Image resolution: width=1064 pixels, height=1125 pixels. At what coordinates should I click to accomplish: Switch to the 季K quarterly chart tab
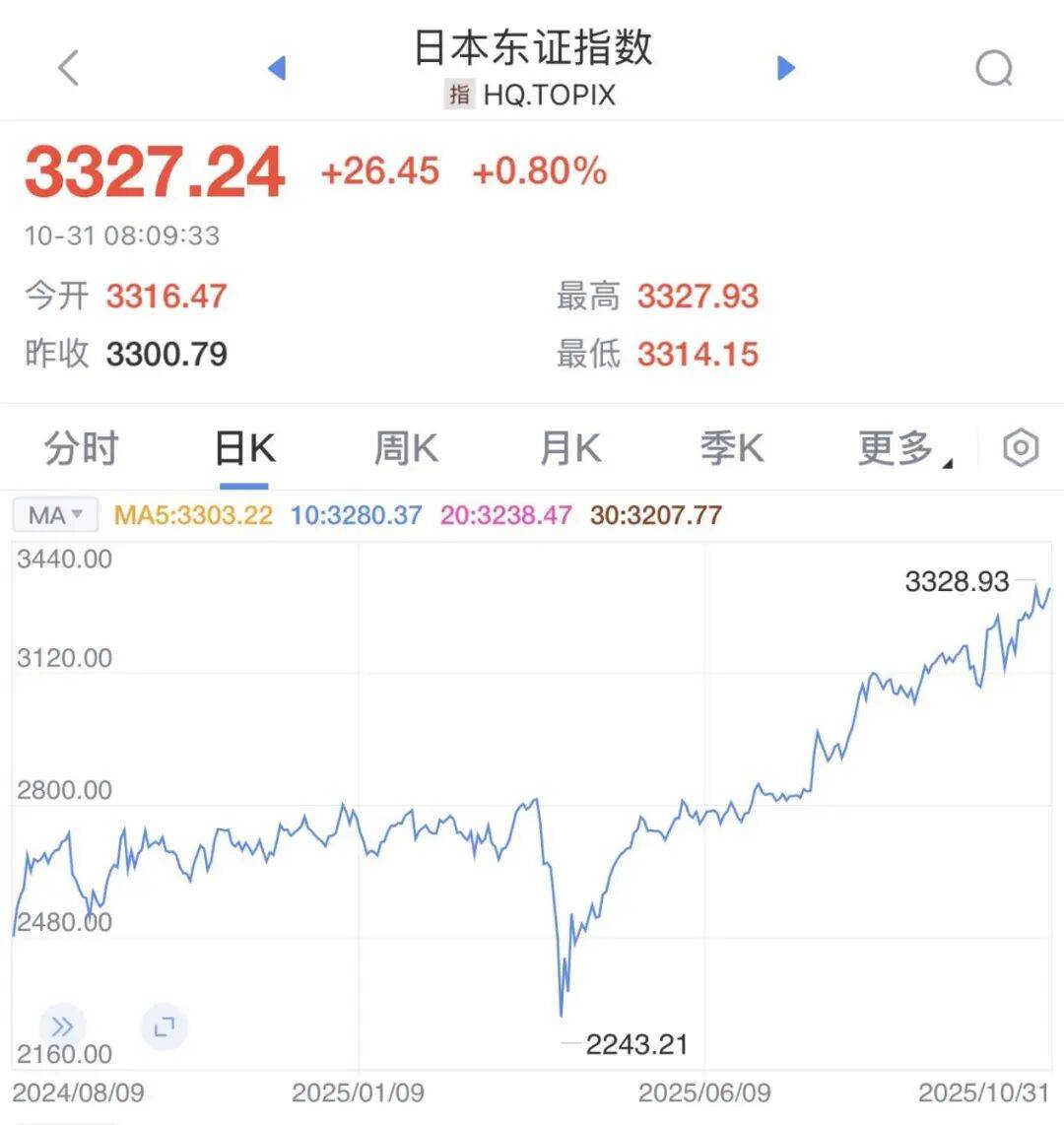coord(731,447)
